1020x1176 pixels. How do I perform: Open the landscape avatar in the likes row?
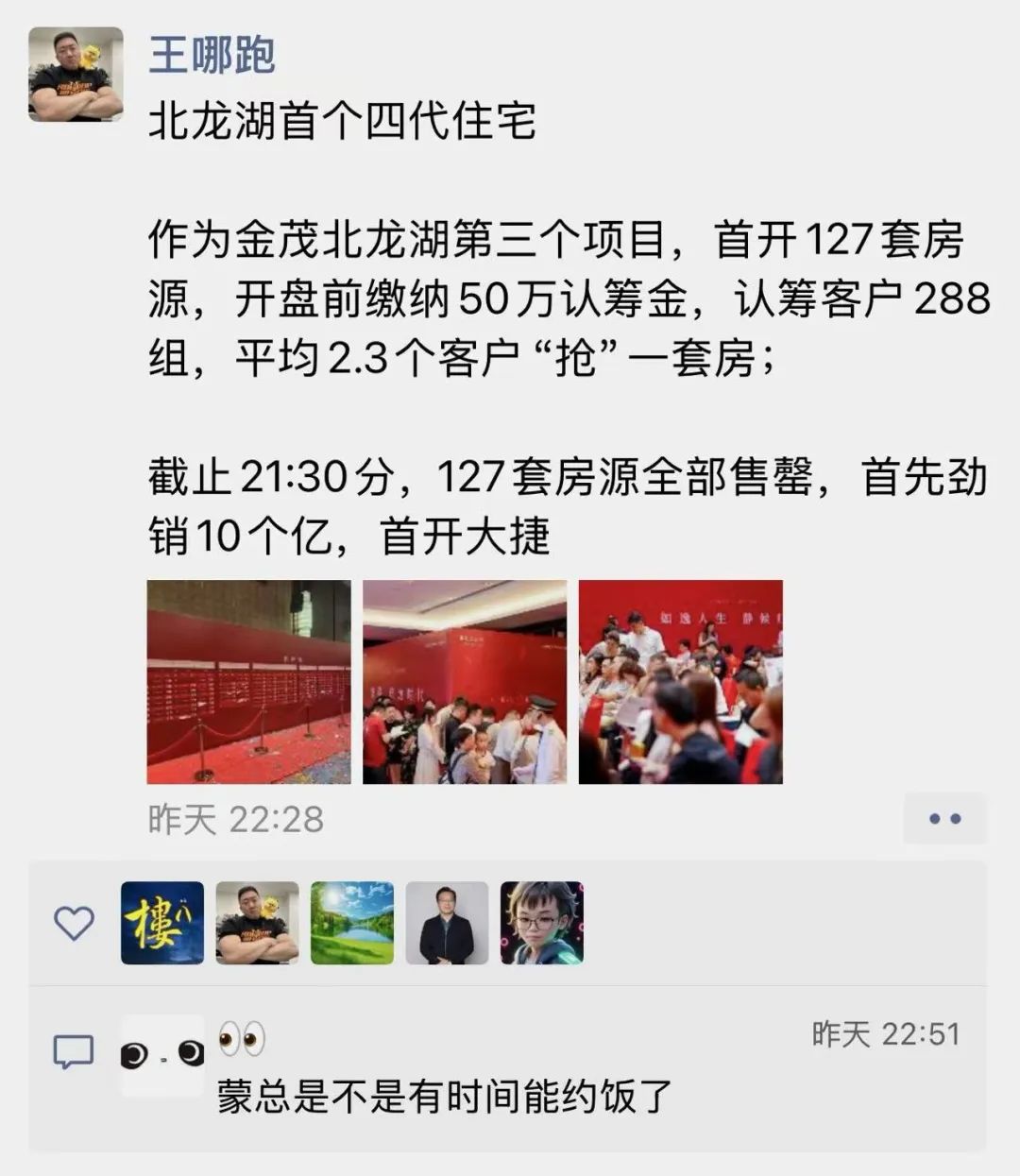tap(352, 922)
